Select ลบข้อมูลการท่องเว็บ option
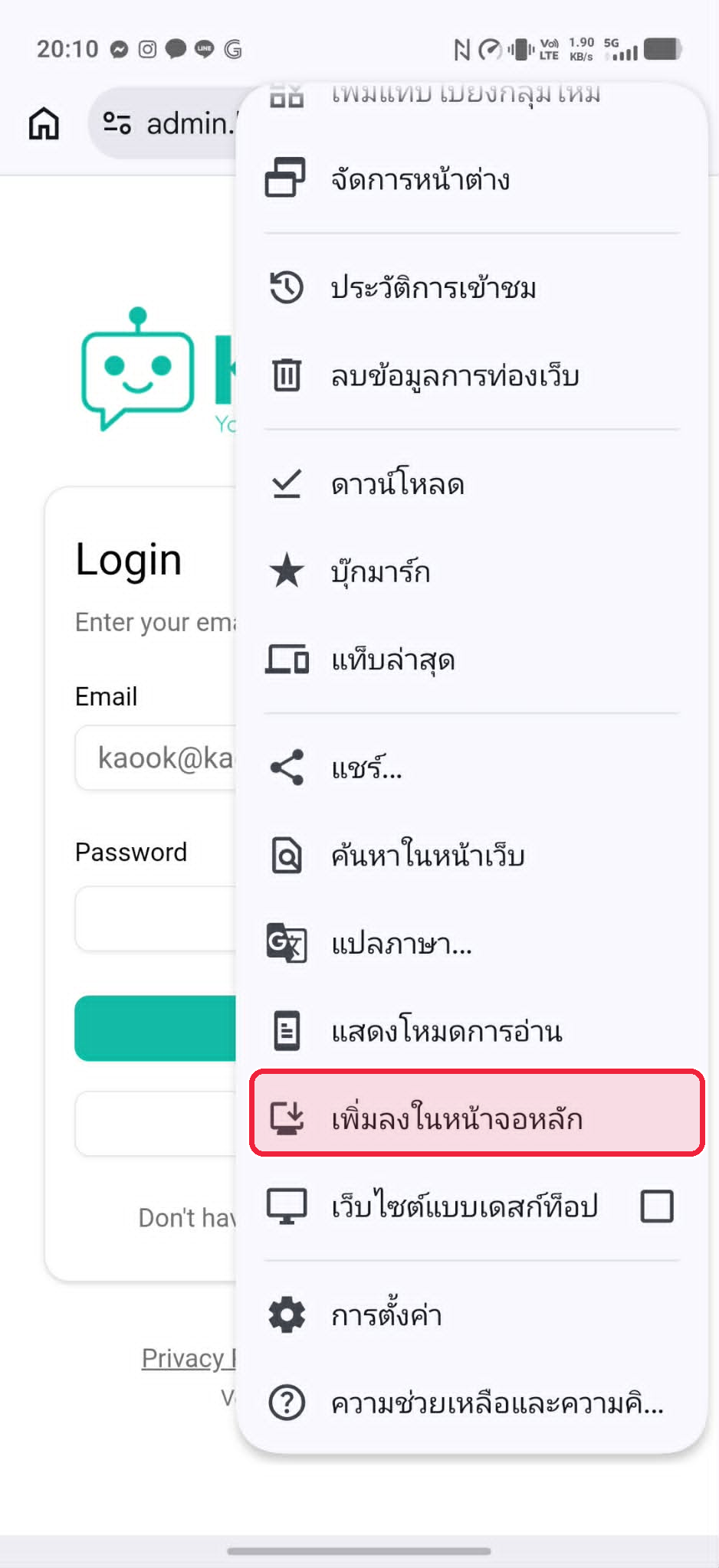Screen dimensions: 719x1568 (471, 375)
